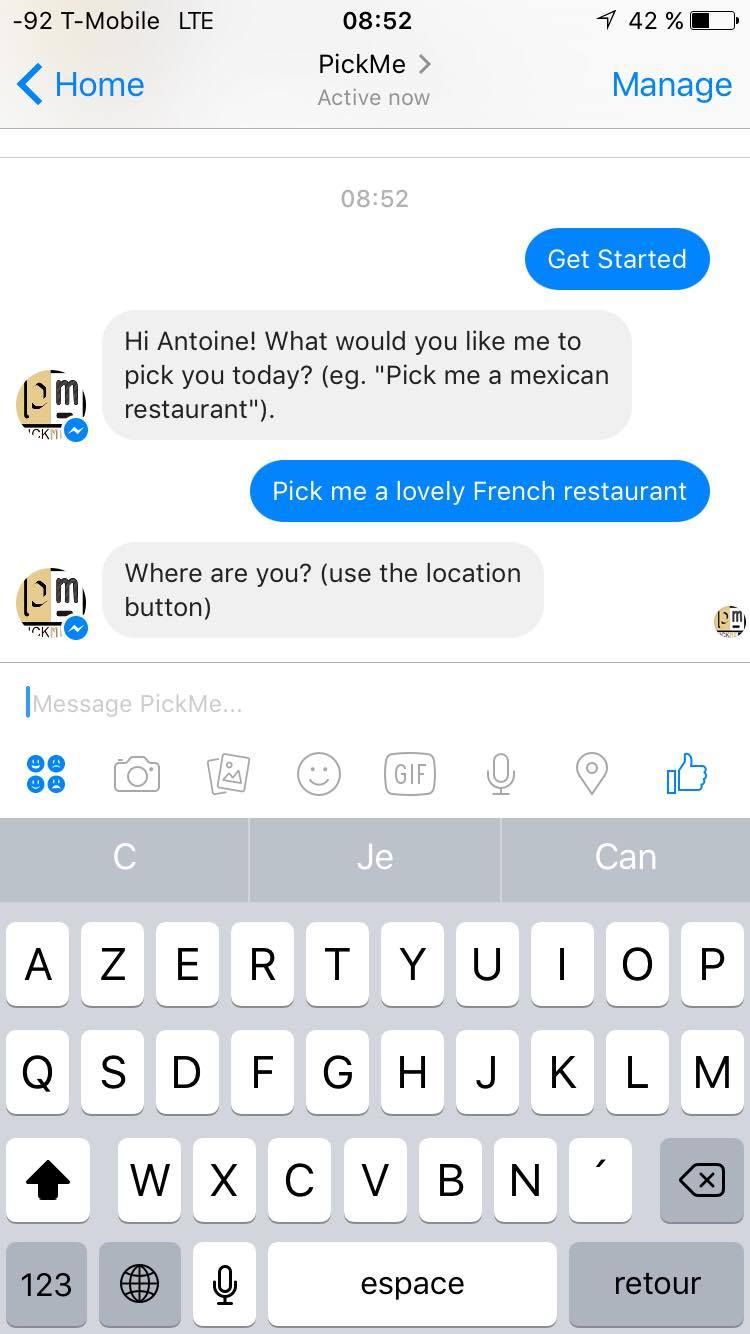Select the "Je" keyboard suggestion
This screenshot has width=750, height=1334.
(x=375, y=857)
